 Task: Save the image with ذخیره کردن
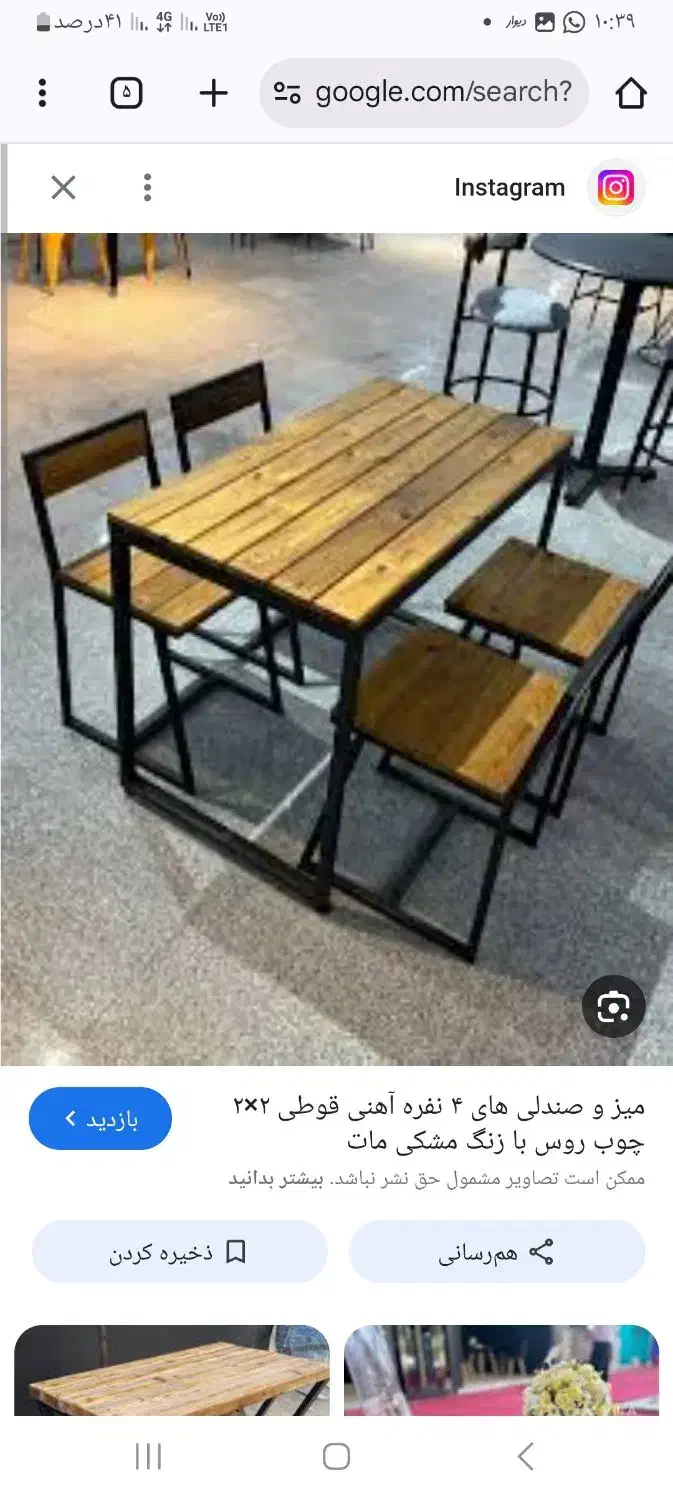coord(179,1252)
